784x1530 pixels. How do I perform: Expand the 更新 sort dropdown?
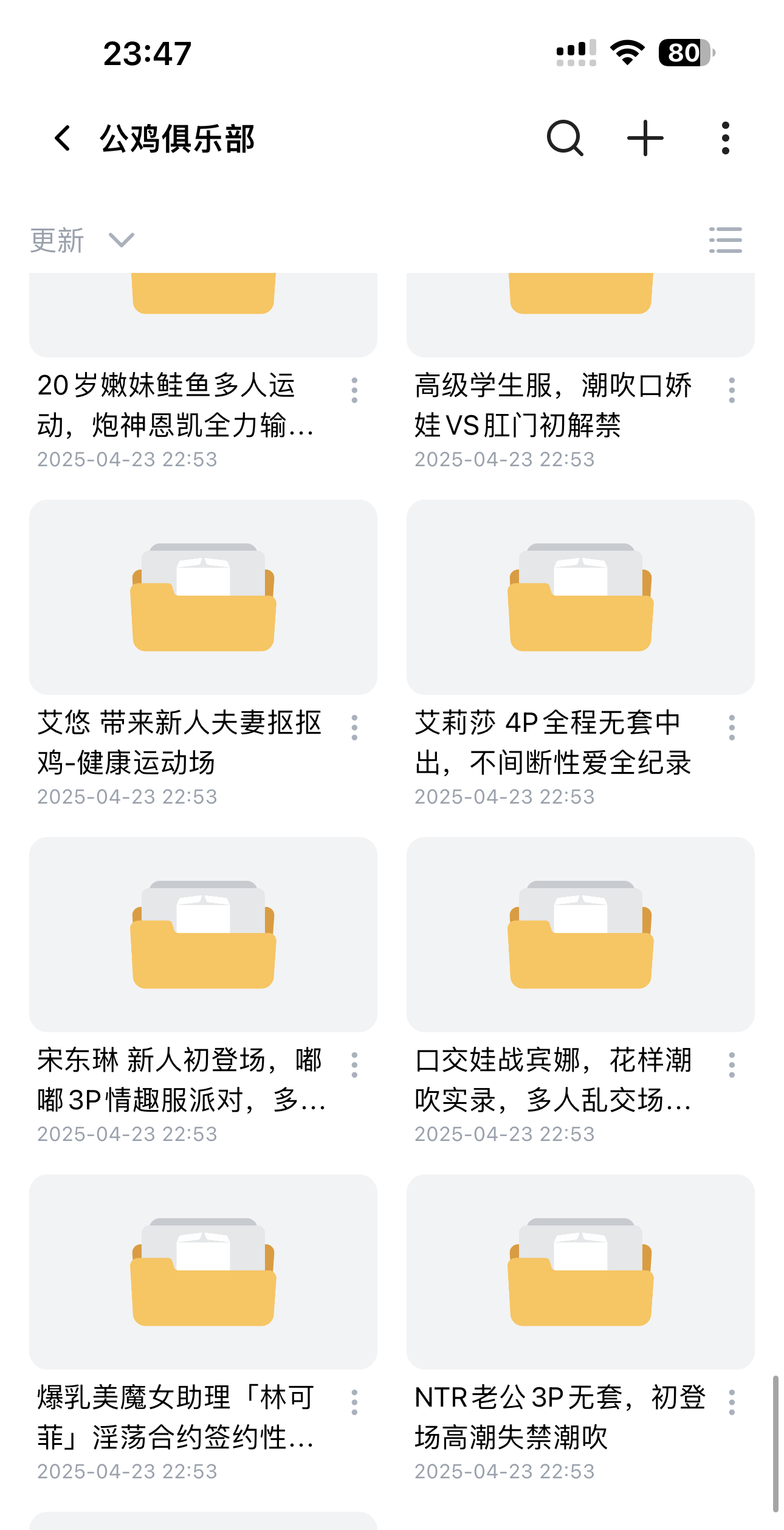pyautogui.click(x=82, y=240)
